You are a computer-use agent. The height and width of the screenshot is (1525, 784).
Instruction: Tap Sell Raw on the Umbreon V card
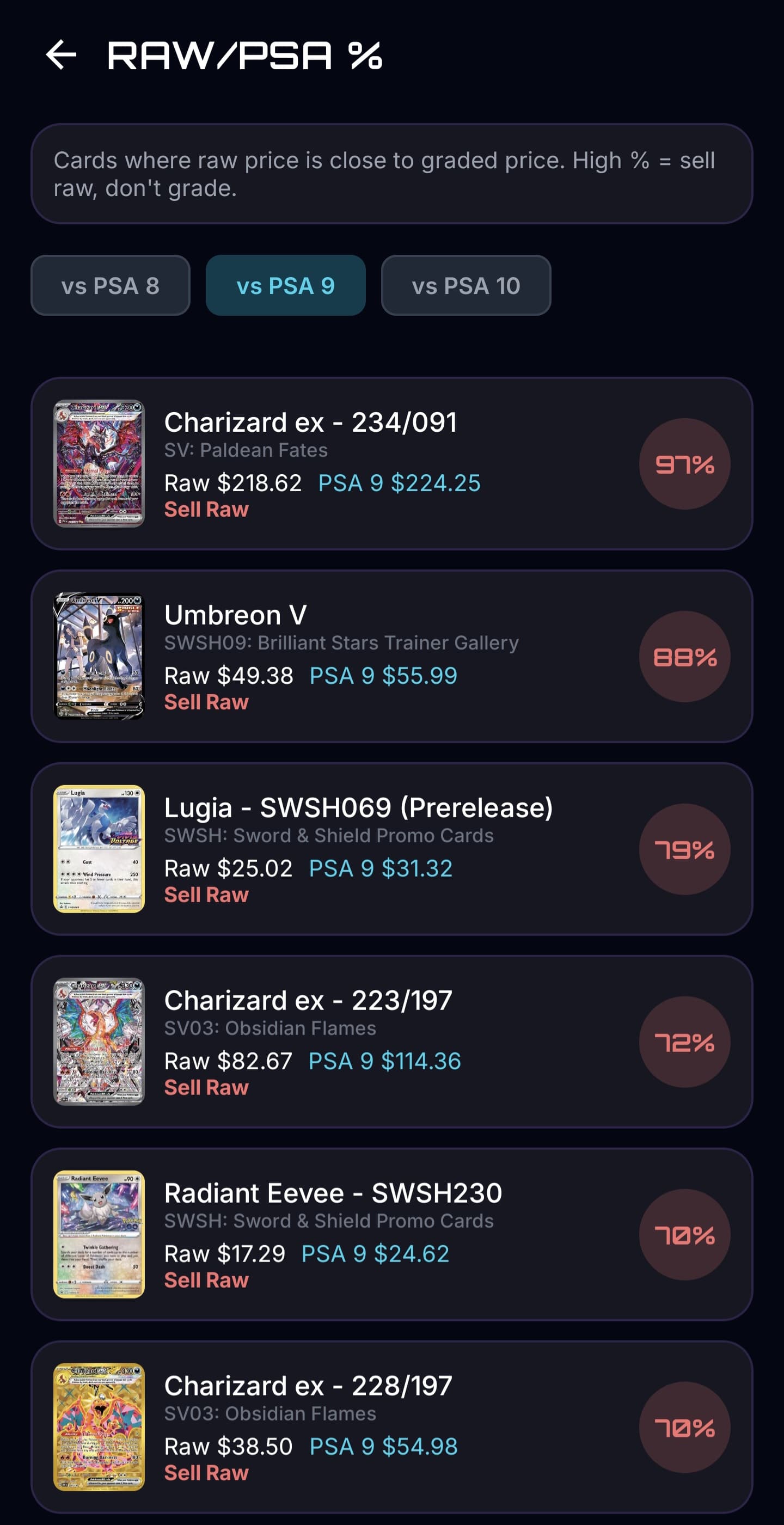pos(206,702)
